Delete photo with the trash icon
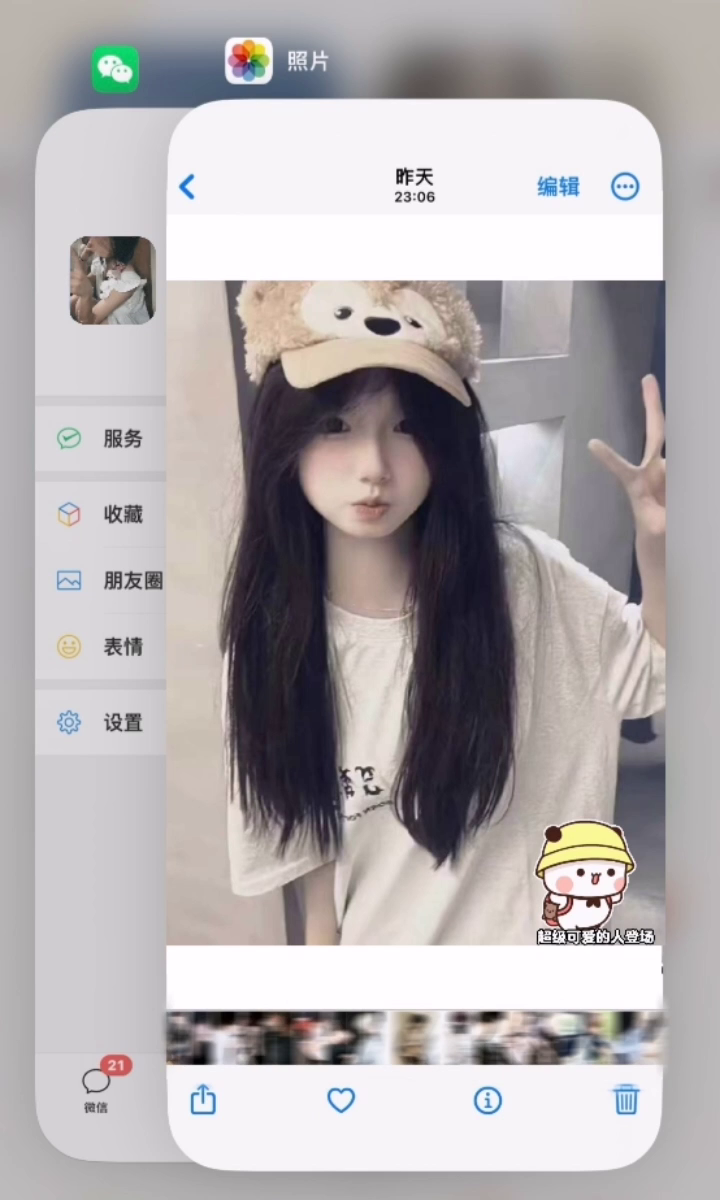This screenshot has height=1200, width=720. [x=626, y=1100]
